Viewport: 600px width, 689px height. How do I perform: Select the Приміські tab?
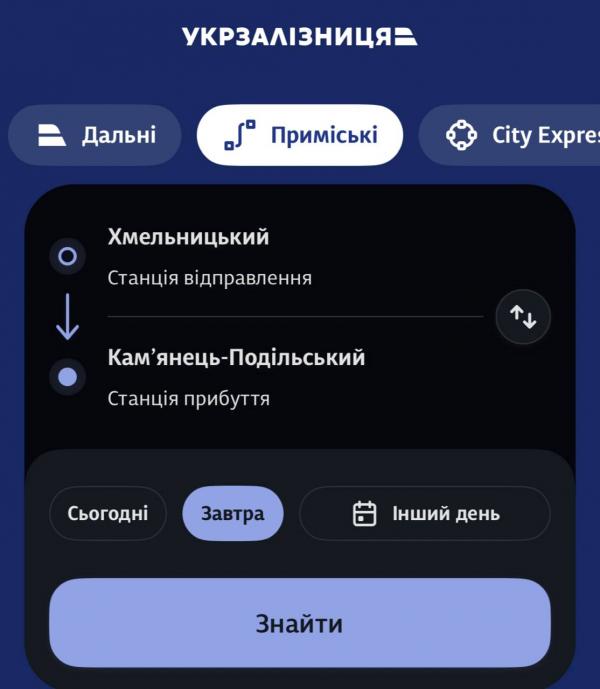click(300, 135)
